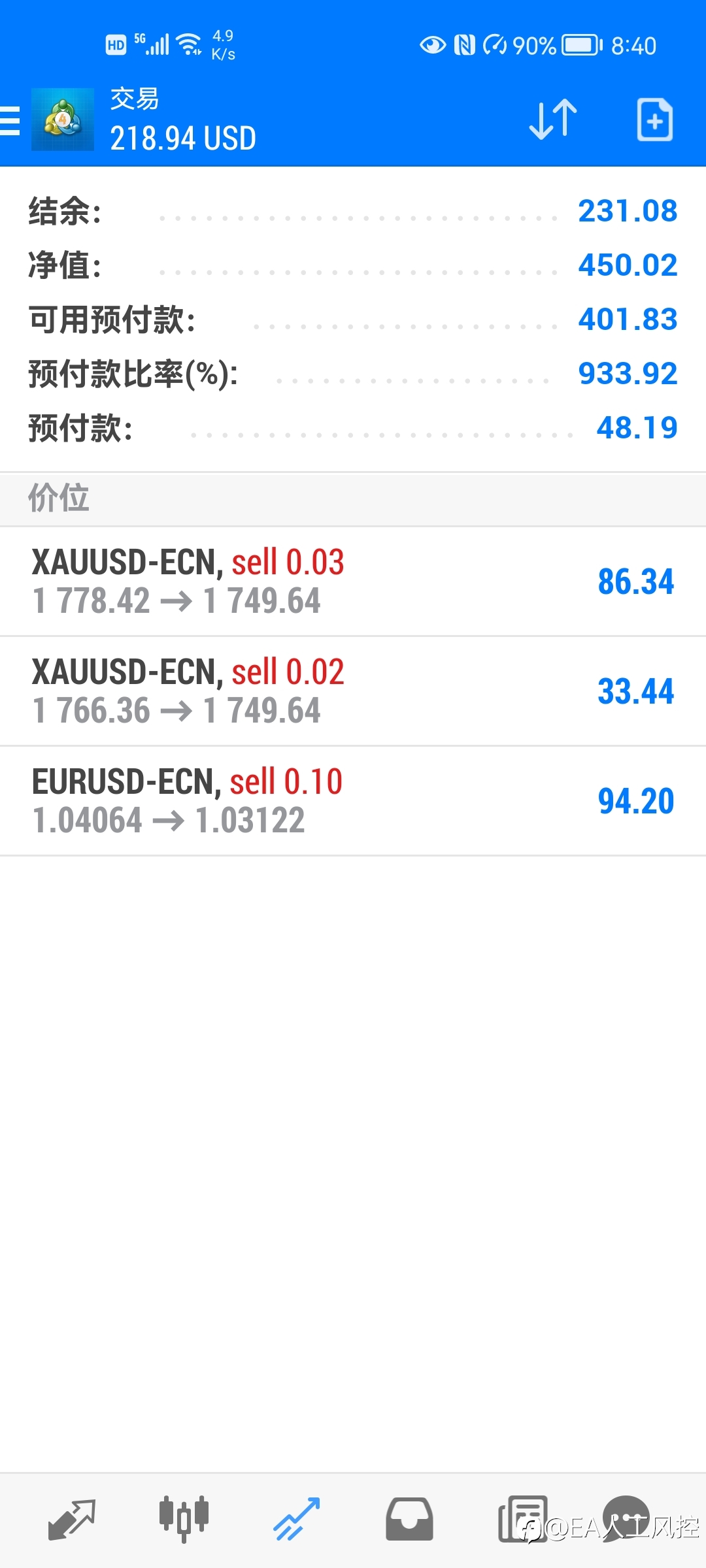Switch to the candlestick chart tab
This screenshot has width=706, height=1568.
184,1520
